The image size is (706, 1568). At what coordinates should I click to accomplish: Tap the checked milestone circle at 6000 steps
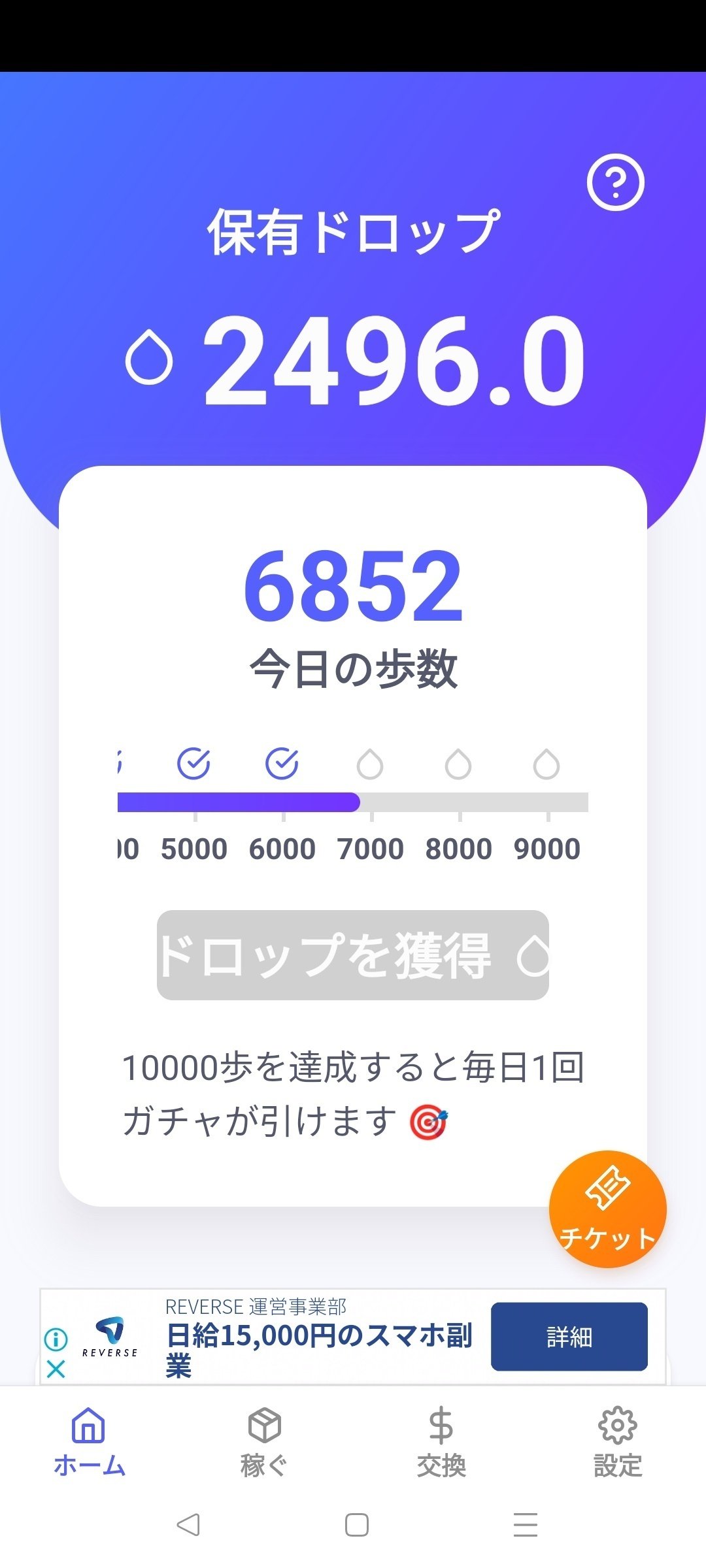coord(282,763)
